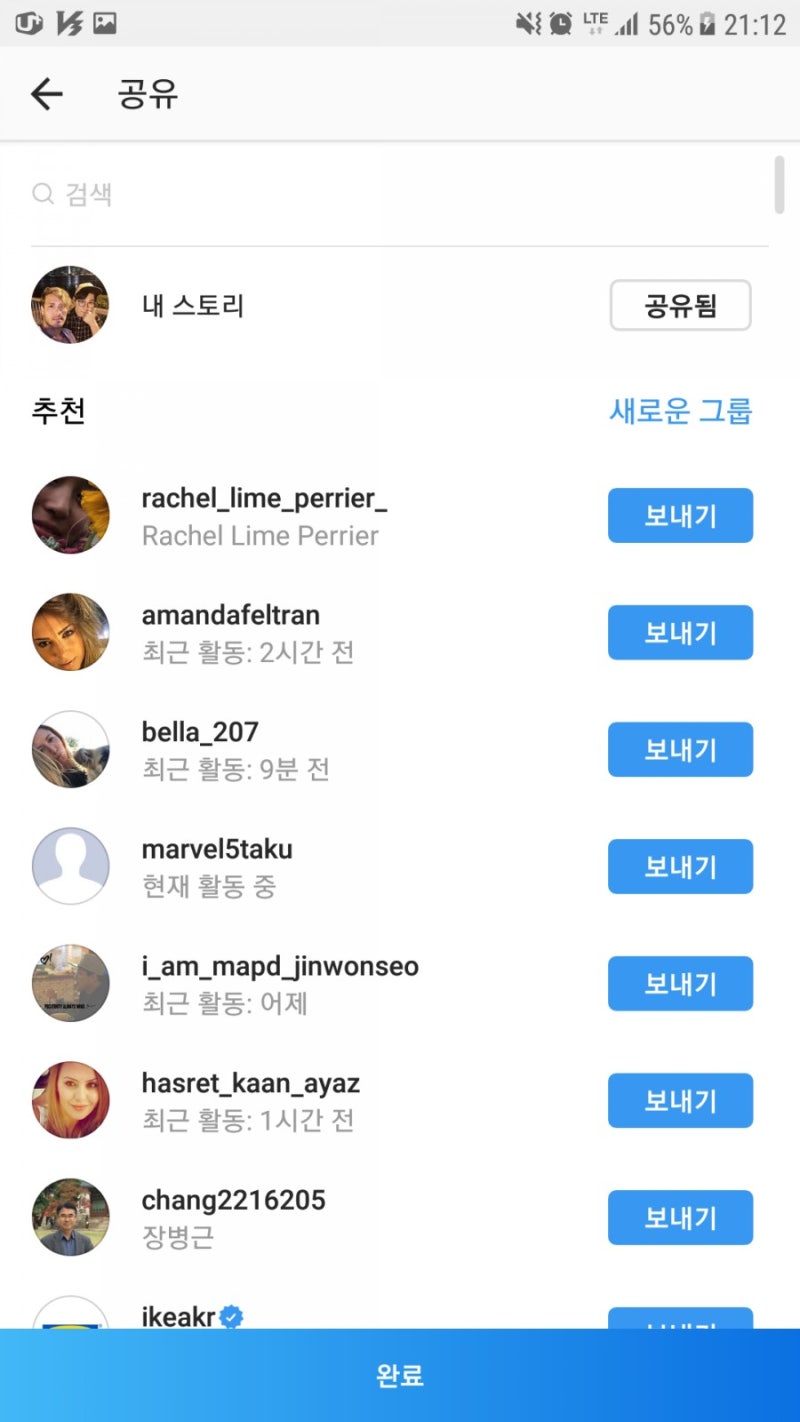The width and height of the screenshot is (800, 1422).
Task: Tap 보내기 for marvel5taku
Action: (x=680, y=866)
